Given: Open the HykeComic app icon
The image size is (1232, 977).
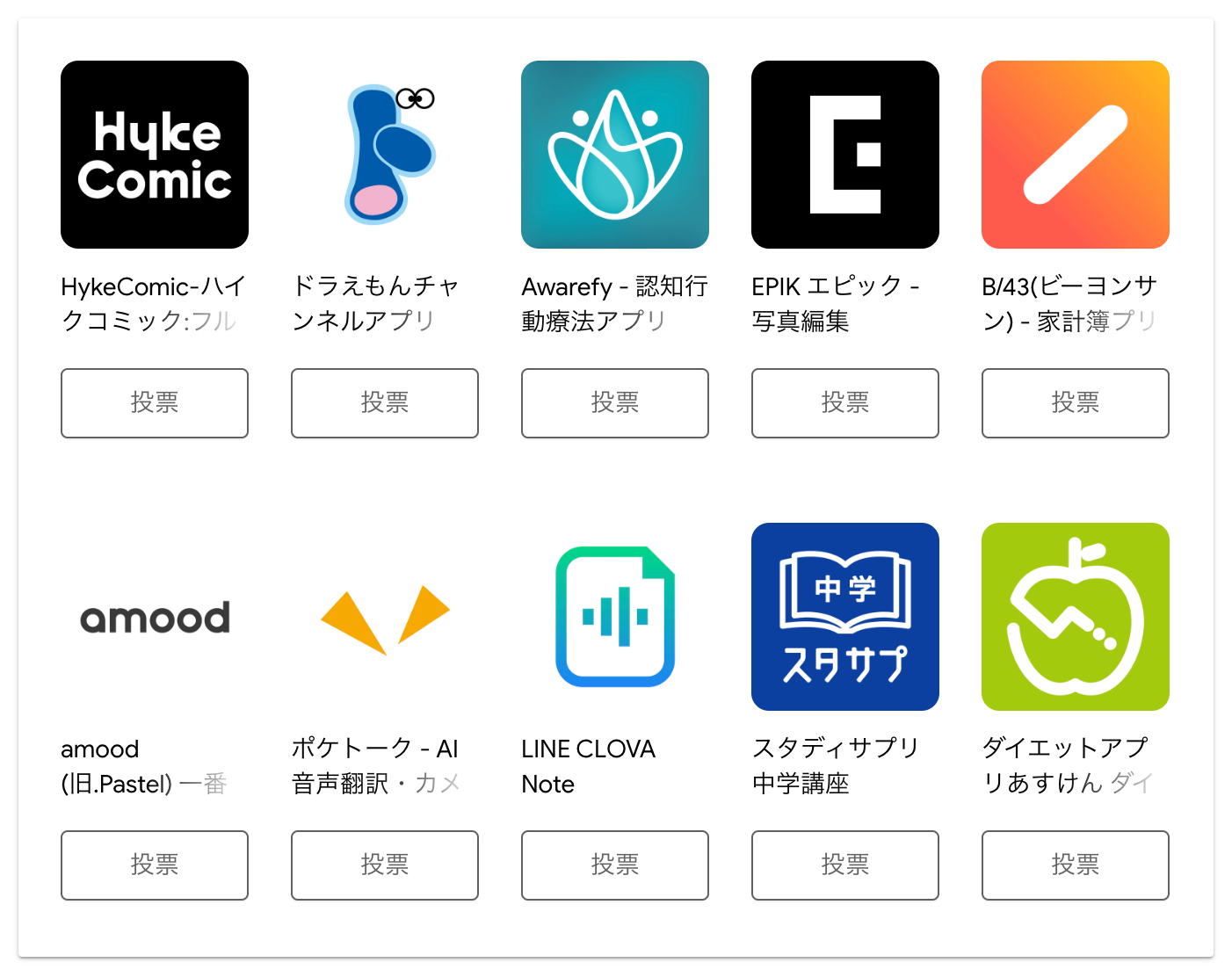Looking at the screenshot, I should pyautogui.click(x=155, y=155).
